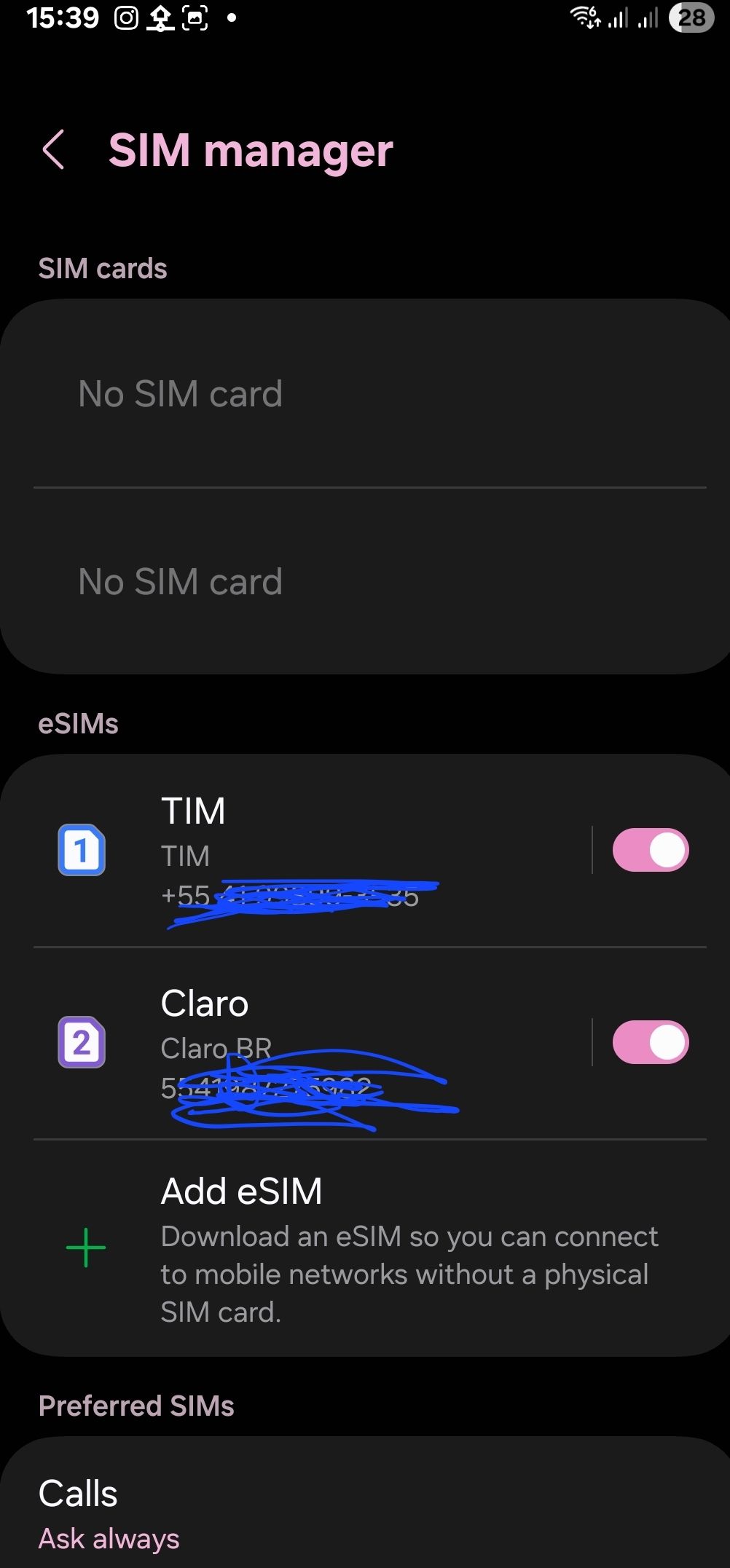This screenshot has width=730, height=1568.
Task: Open the TIM eSIM details
Action: pyautogui.click(x=291, y=849)
